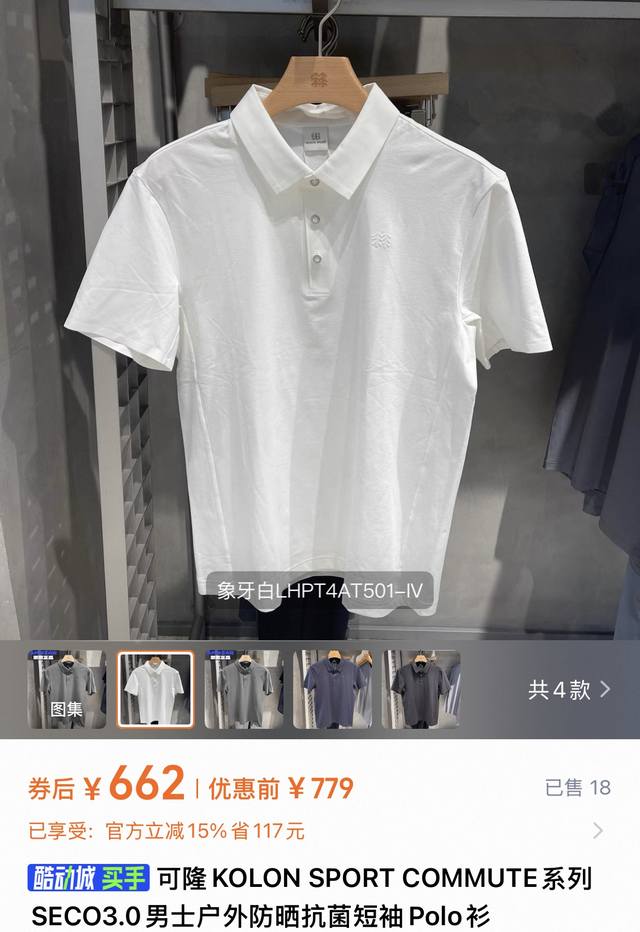Select the white polo shirt thumbnail
Image resolution: width=640 pixels, height=932 pixels.
[x=155, y=689]
